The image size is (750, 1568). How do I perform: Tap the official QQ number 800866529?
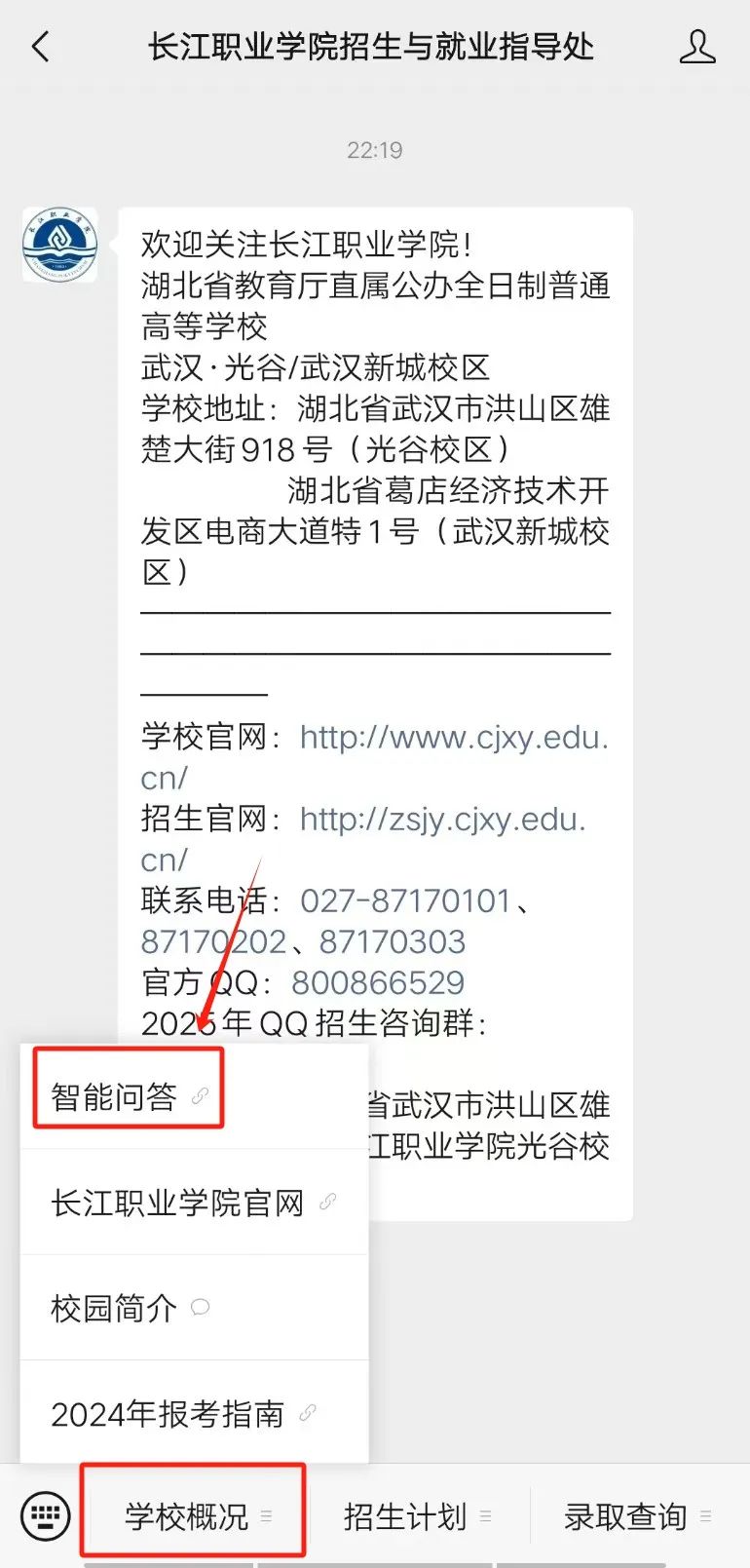pyautogui.click(x=378, y=983)
